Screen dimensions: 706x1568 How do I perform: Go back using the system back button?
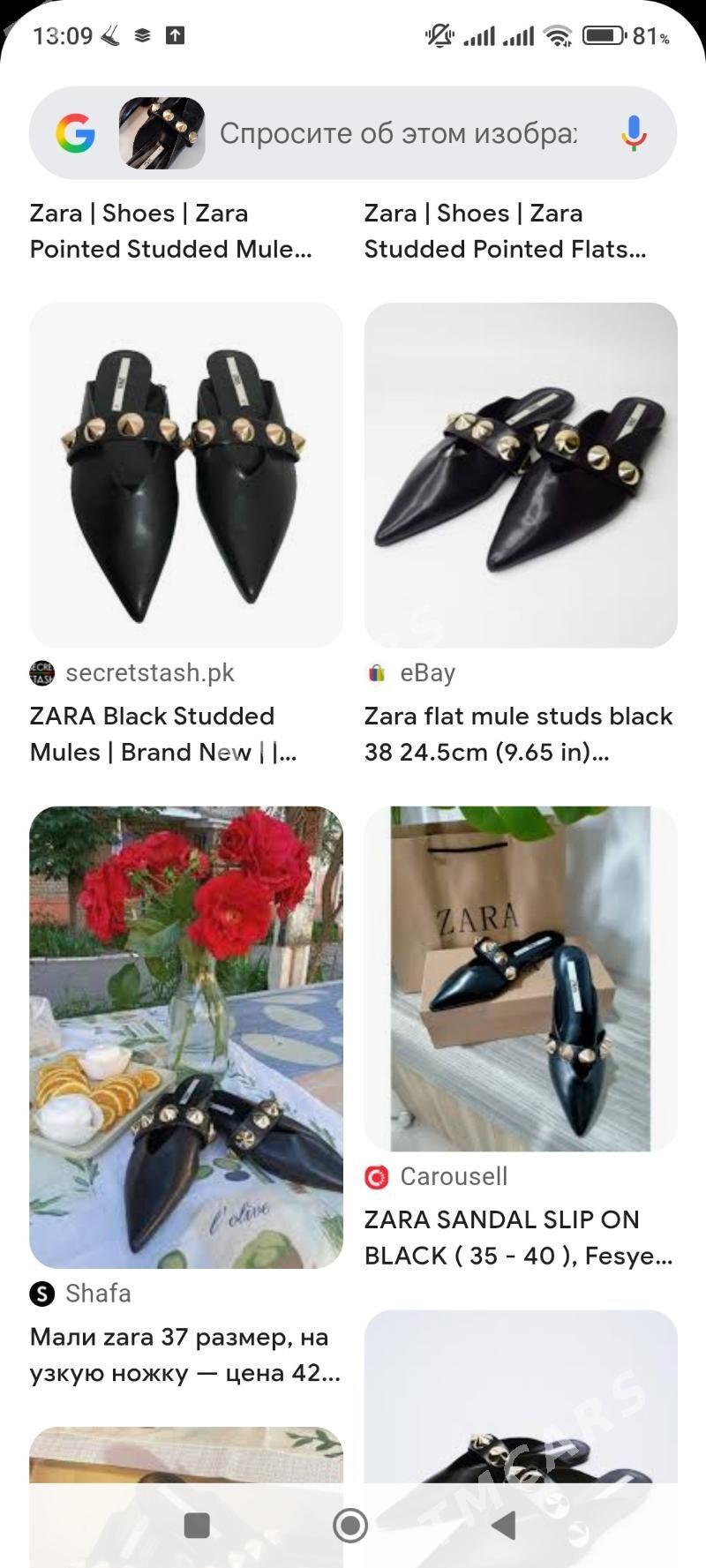504,1525
